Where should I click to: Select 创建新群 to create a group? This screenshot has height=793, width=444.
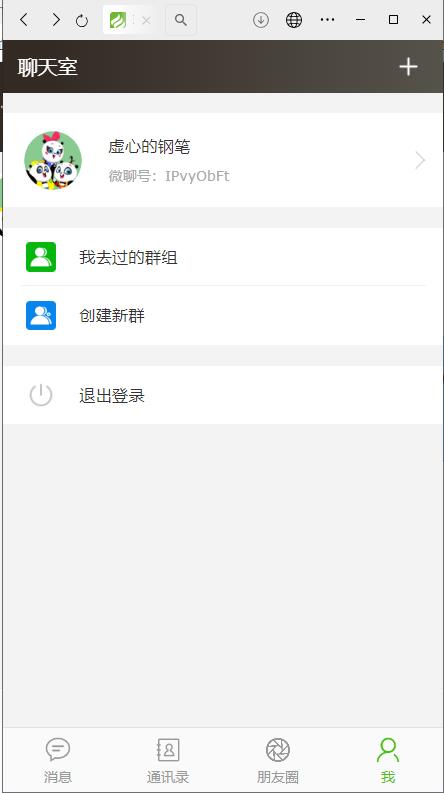tap(223, 316)
